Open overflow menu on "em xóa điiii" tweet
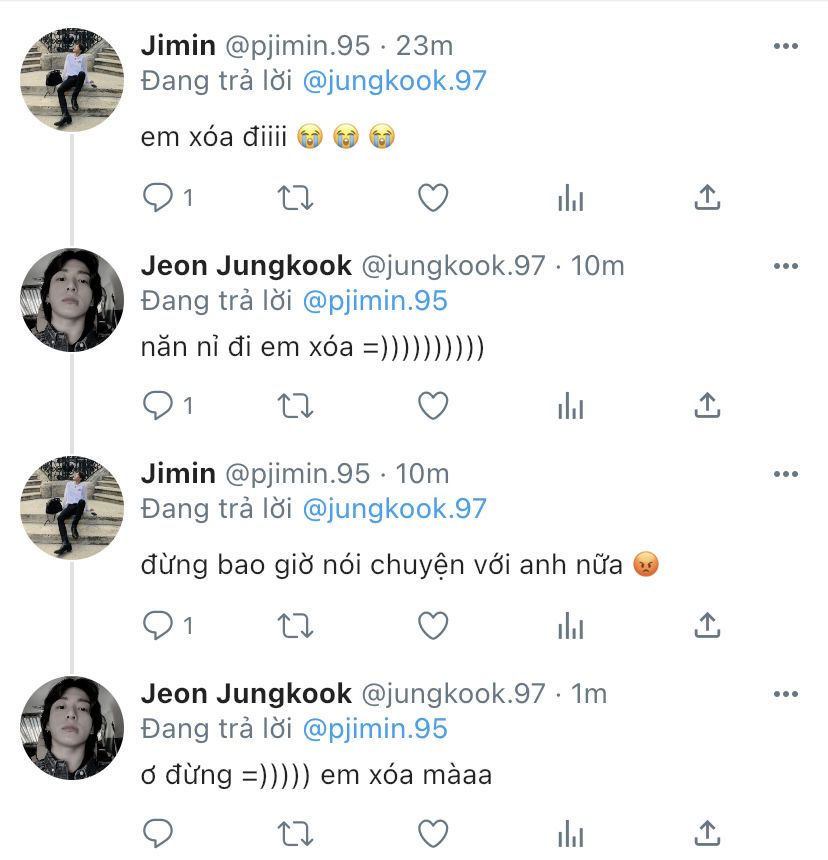Viewport: 828px width, 860px height. pos(786,46)
